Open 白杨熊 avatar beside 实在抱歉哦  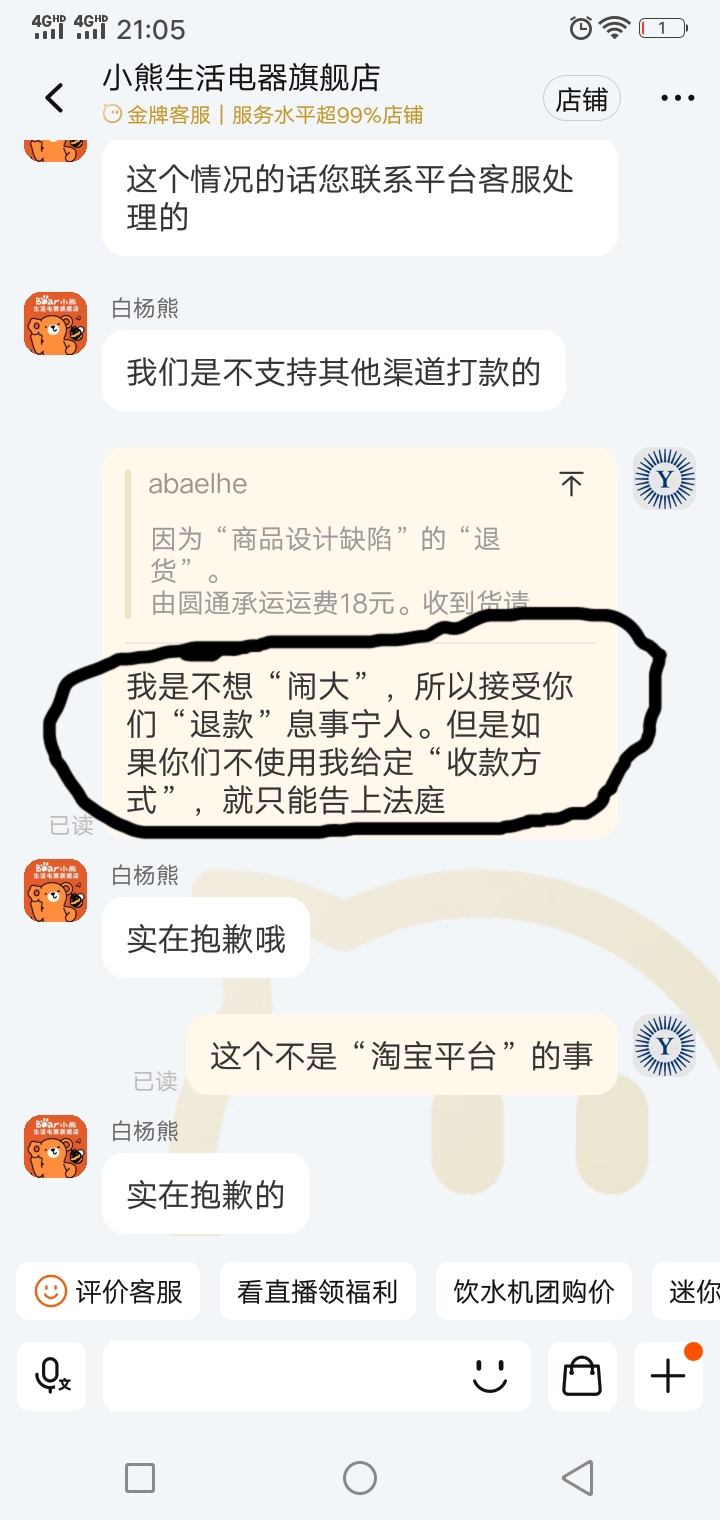tap(55, 890)
